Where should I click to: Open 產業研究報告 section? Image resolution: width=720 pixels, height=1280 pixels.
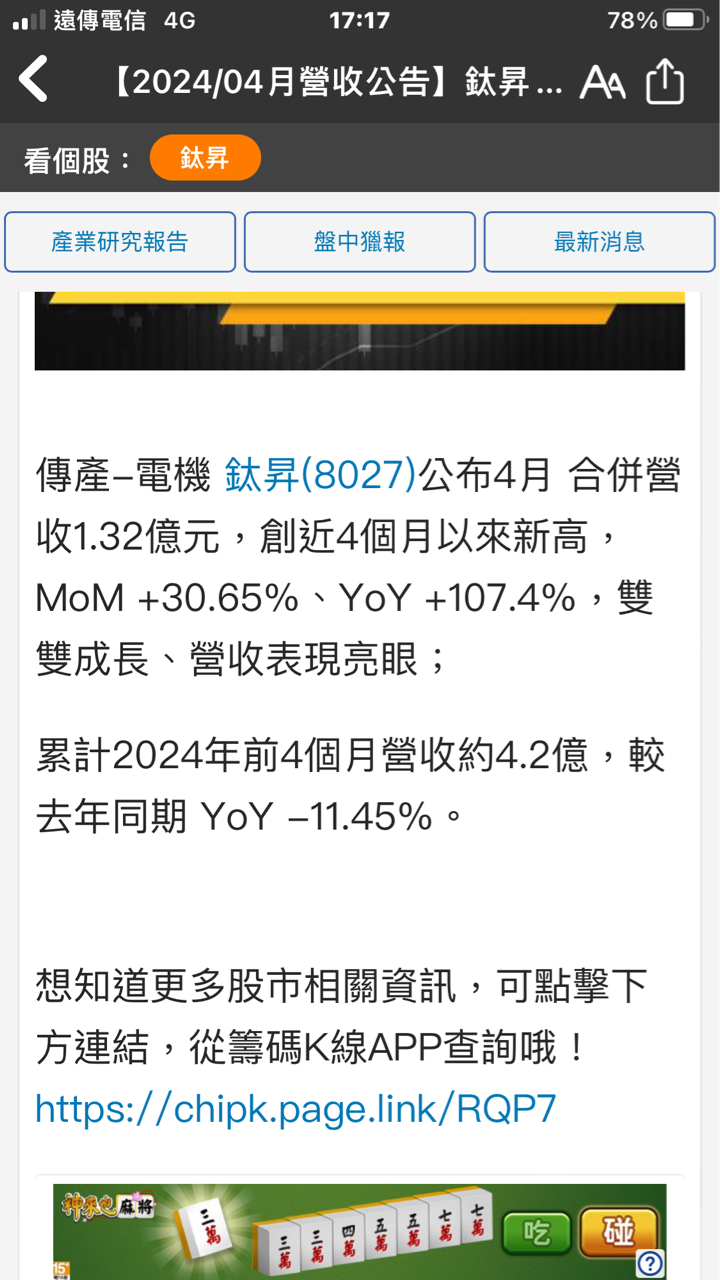(x=120, y=242)
